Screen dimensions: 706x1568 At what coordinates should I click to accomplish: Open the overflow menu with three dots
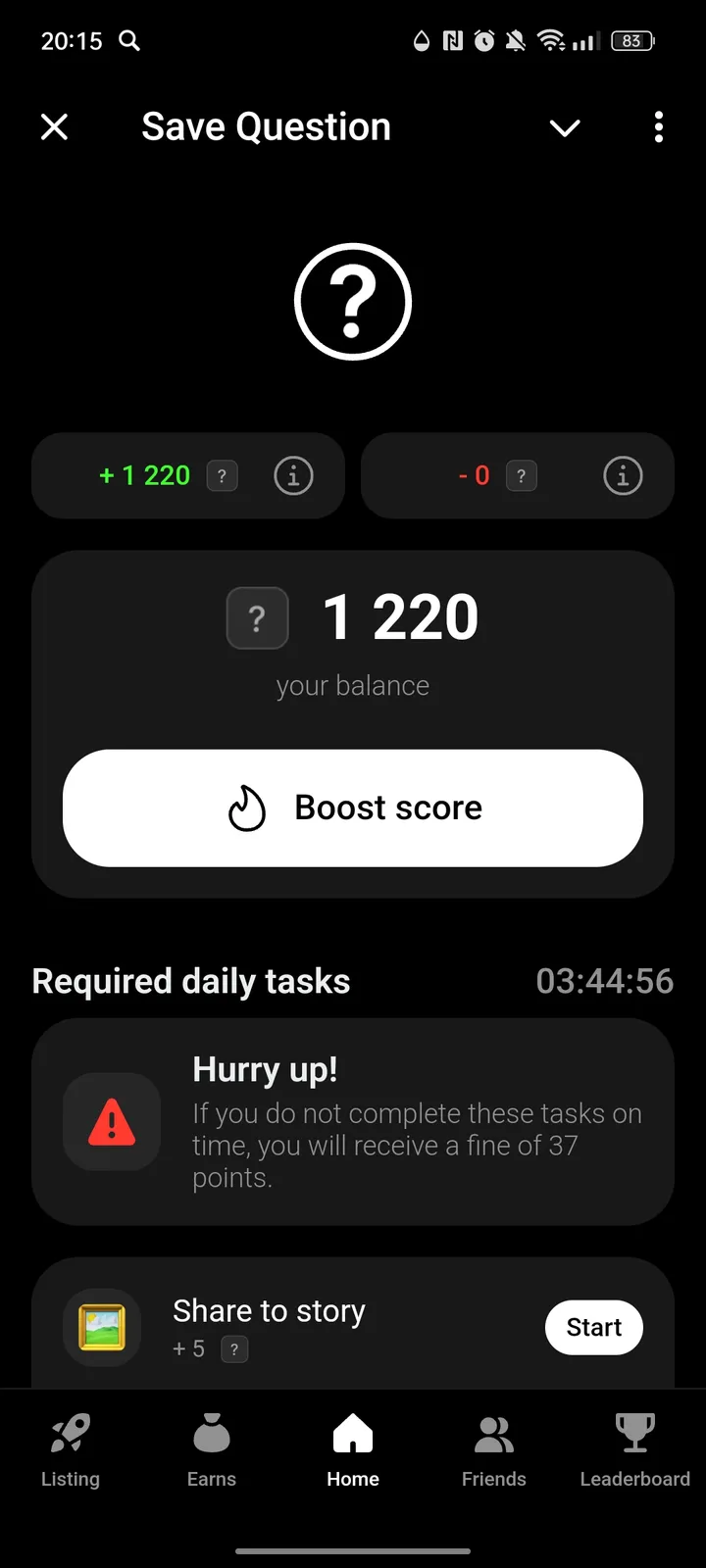[x=658, y=127]
